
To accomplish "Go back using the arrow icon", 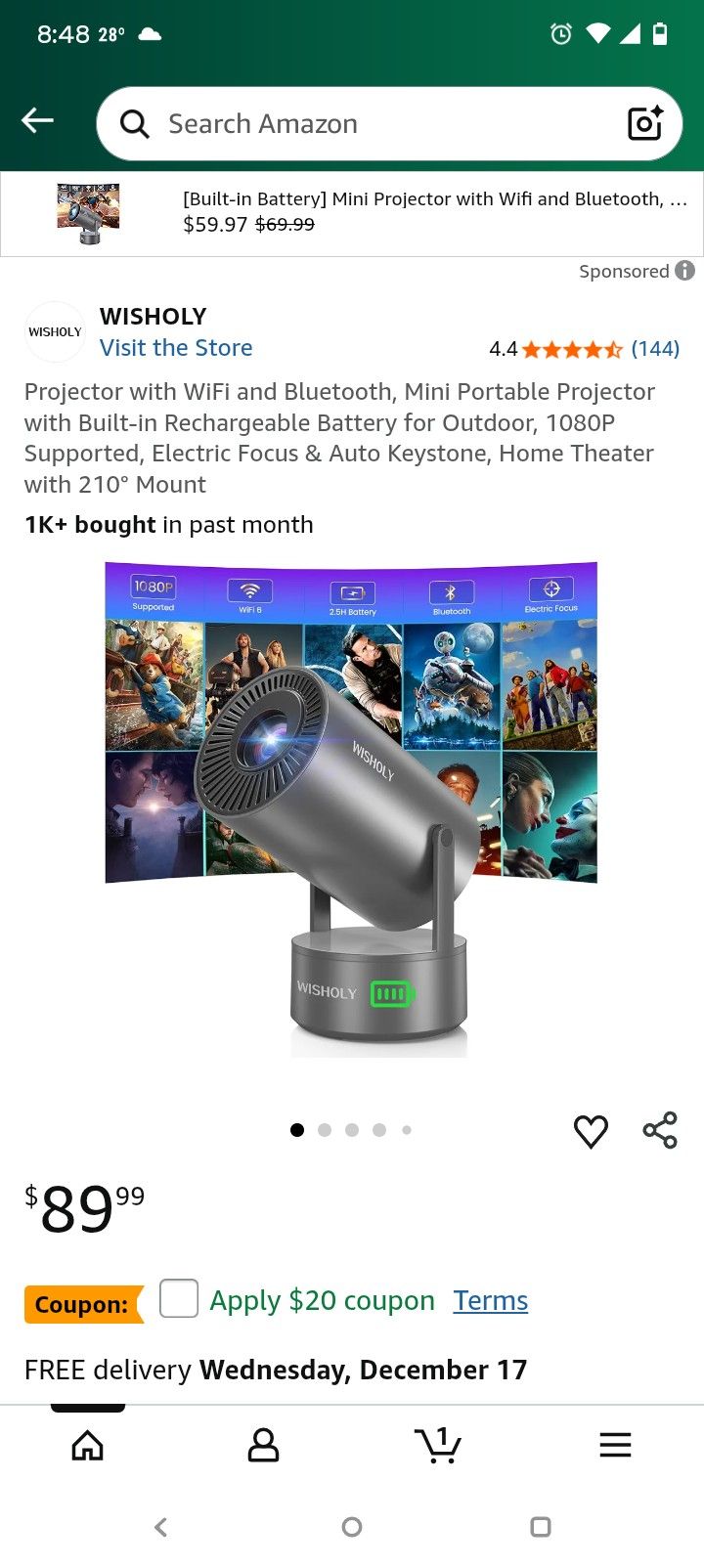I will (x=37, y=121).
